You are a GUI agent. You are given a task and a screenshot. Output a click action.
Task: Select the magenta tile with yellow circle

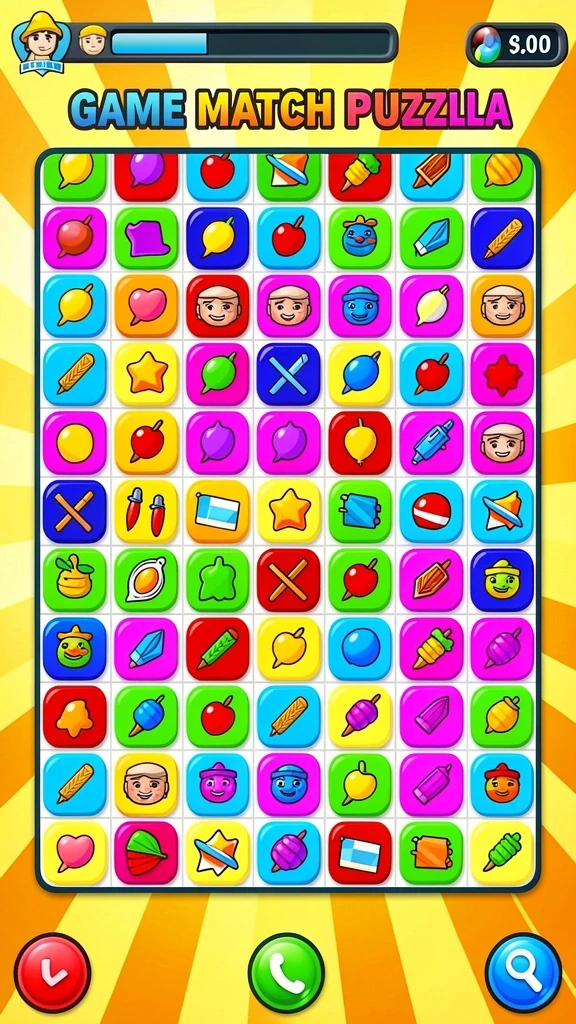click(x=74, y=443)
